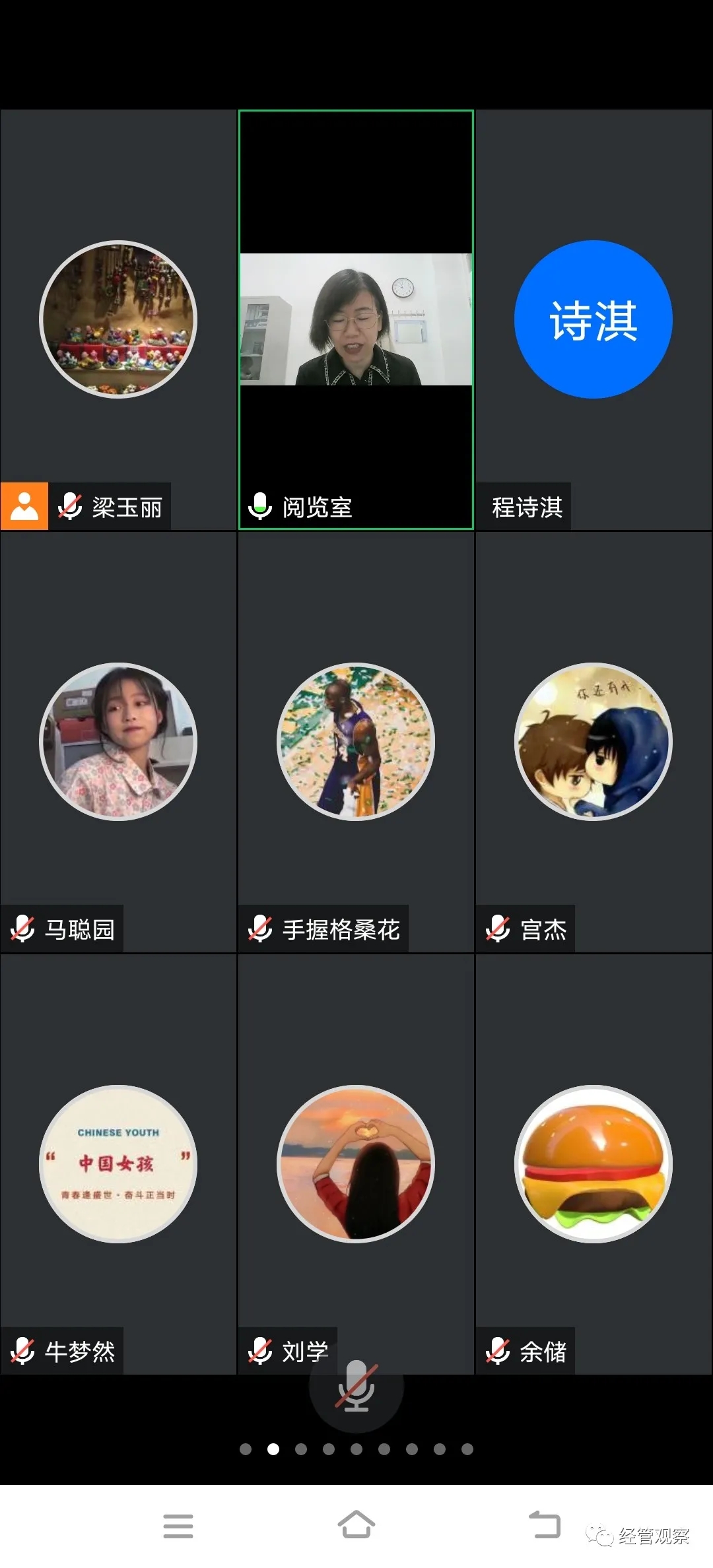Screen dimensions: 713x1568
Task: Open 梁玉丽's participant tile
Action: [x=118, y=319]
